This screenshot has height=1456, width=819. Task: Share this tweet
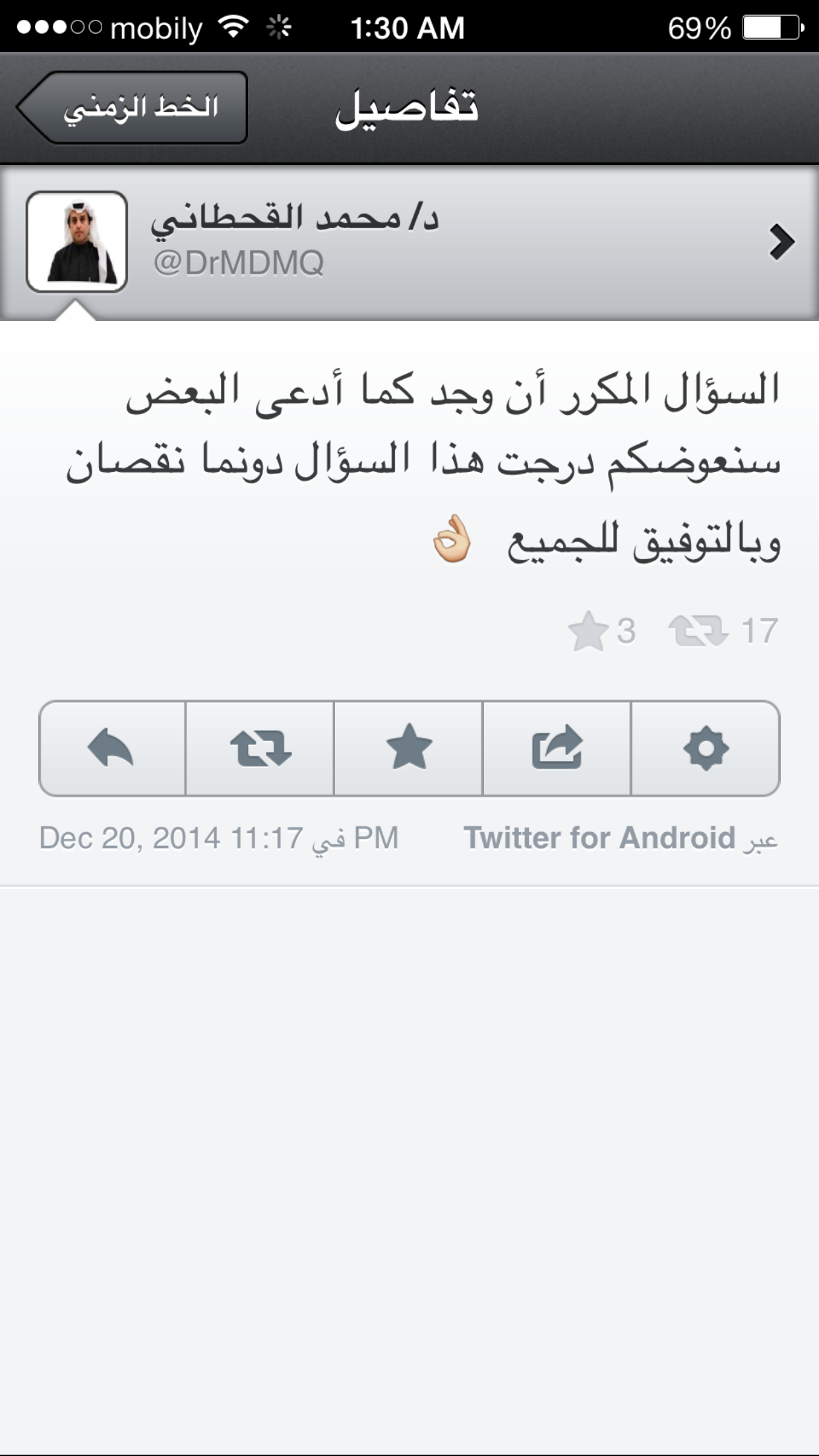(557, 748)
